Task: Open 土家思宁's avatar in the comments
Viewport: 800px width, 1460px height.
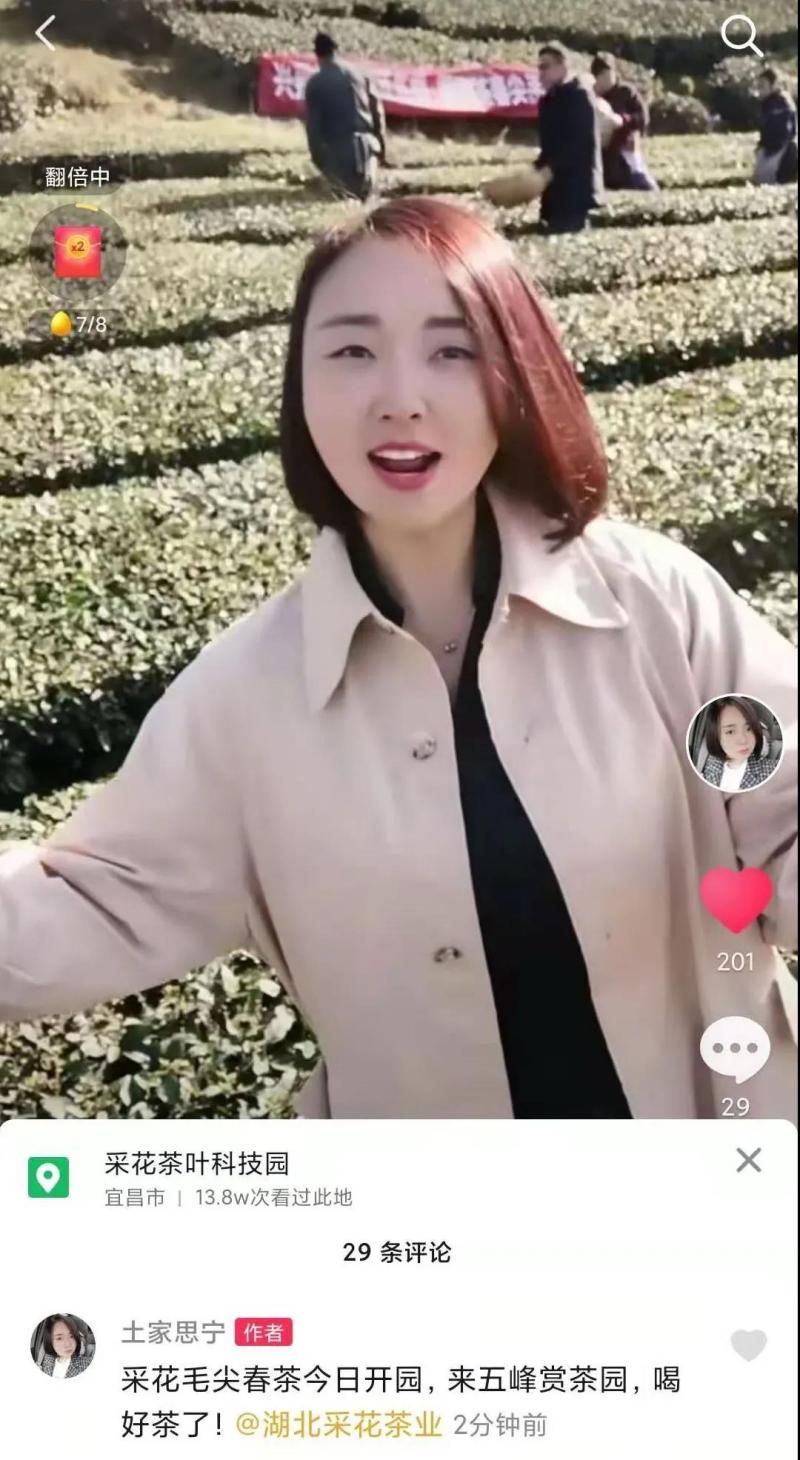Action: [63, 1345]
